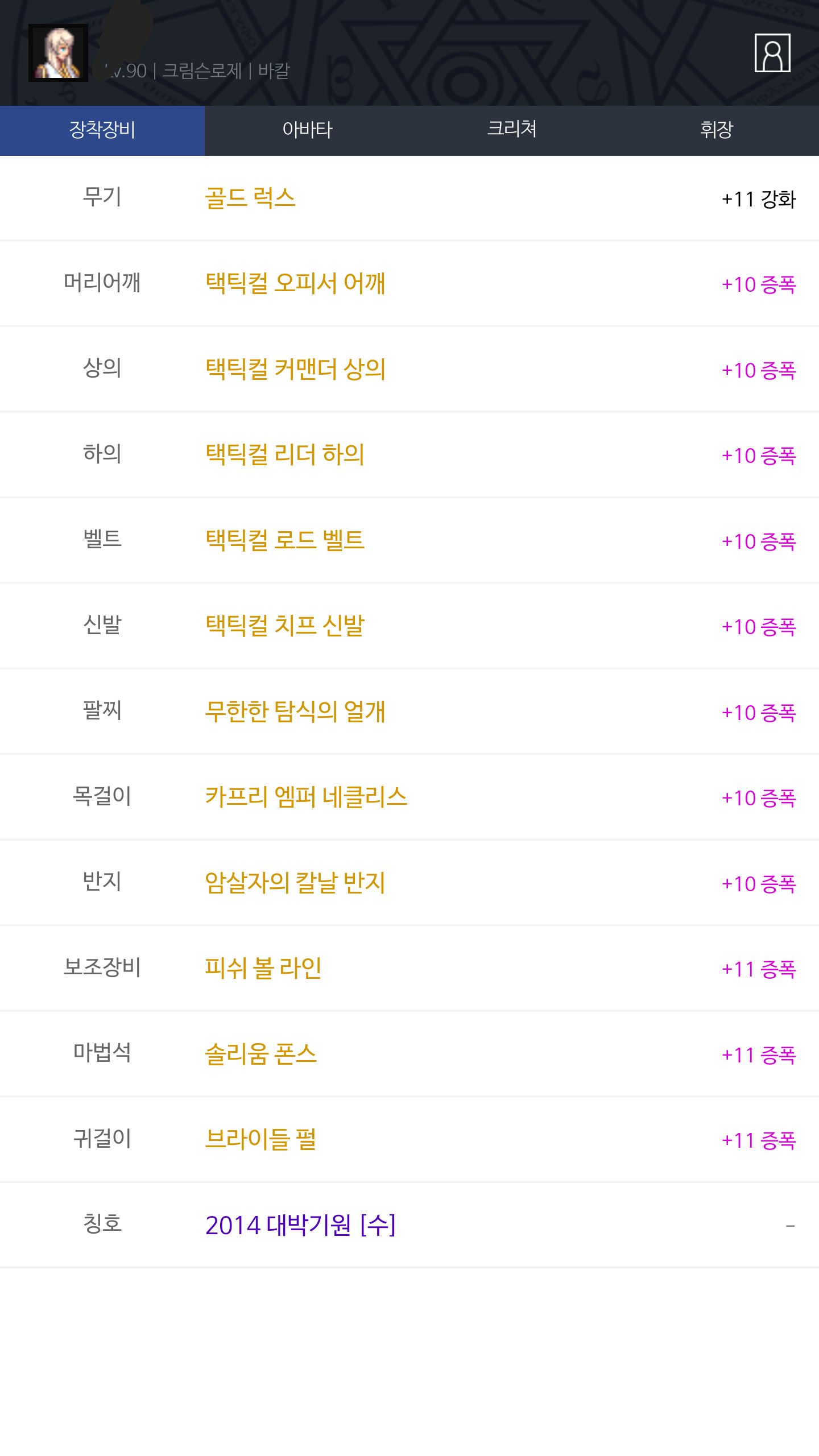Switch to the 크리쳐 tab
The width and height of the screenshot is (819, 1456).
point(512,130)
